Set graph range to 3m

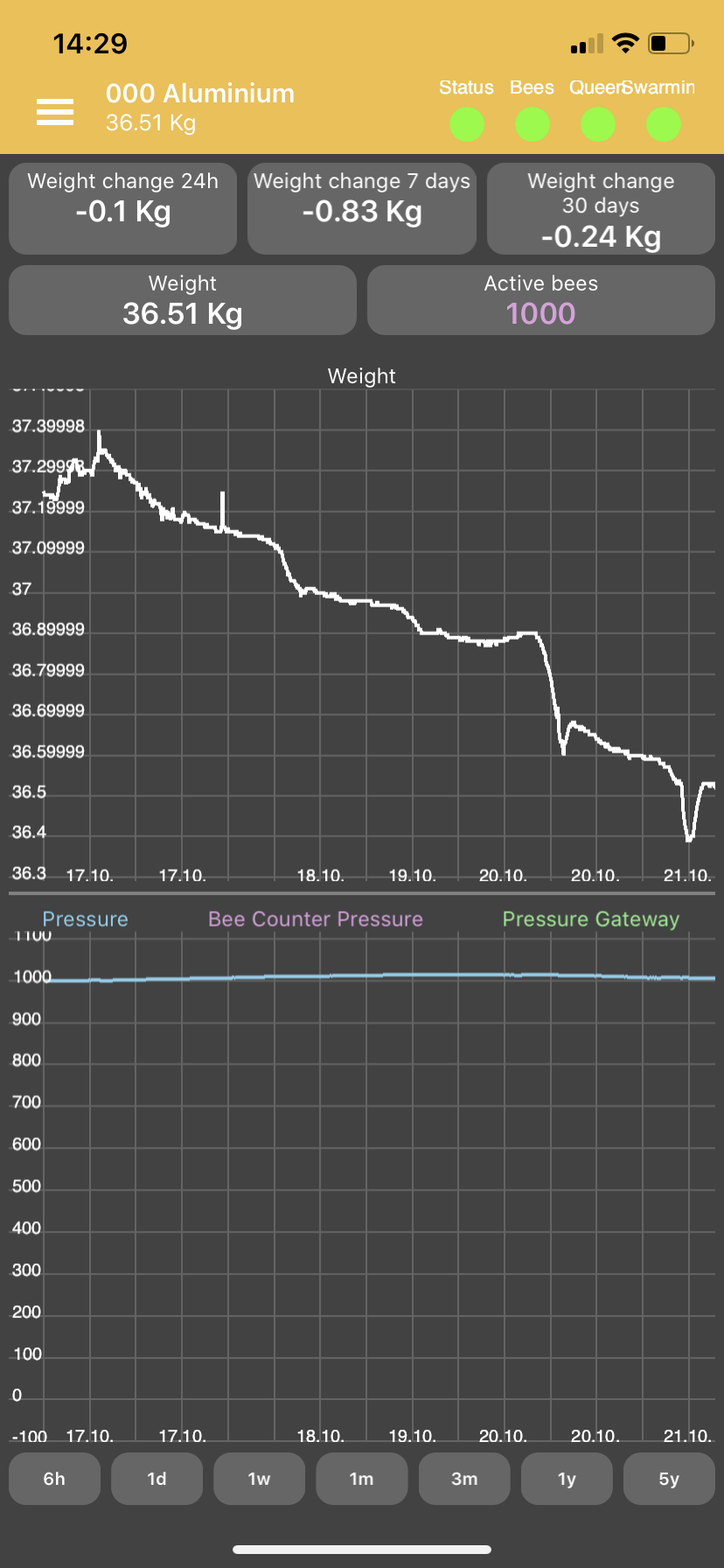tap(464, 1479)
